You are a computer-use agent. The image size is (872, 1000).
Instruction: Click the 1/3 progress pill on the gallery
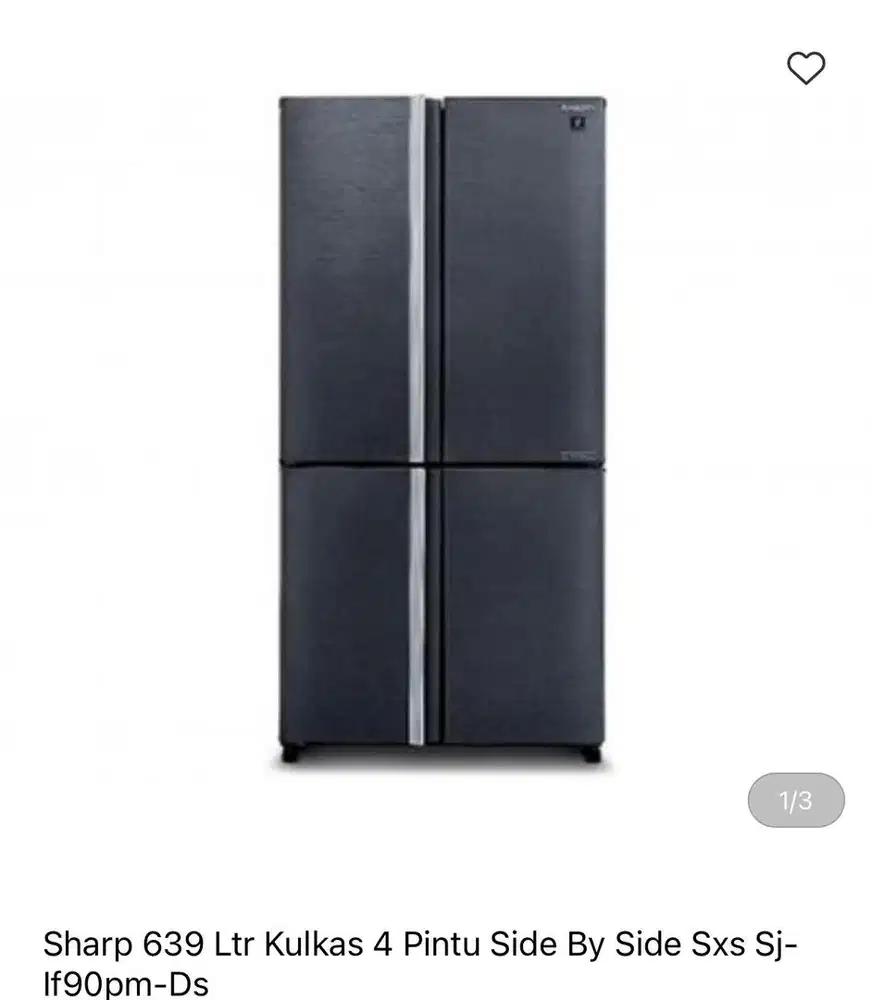coord(795,797)
